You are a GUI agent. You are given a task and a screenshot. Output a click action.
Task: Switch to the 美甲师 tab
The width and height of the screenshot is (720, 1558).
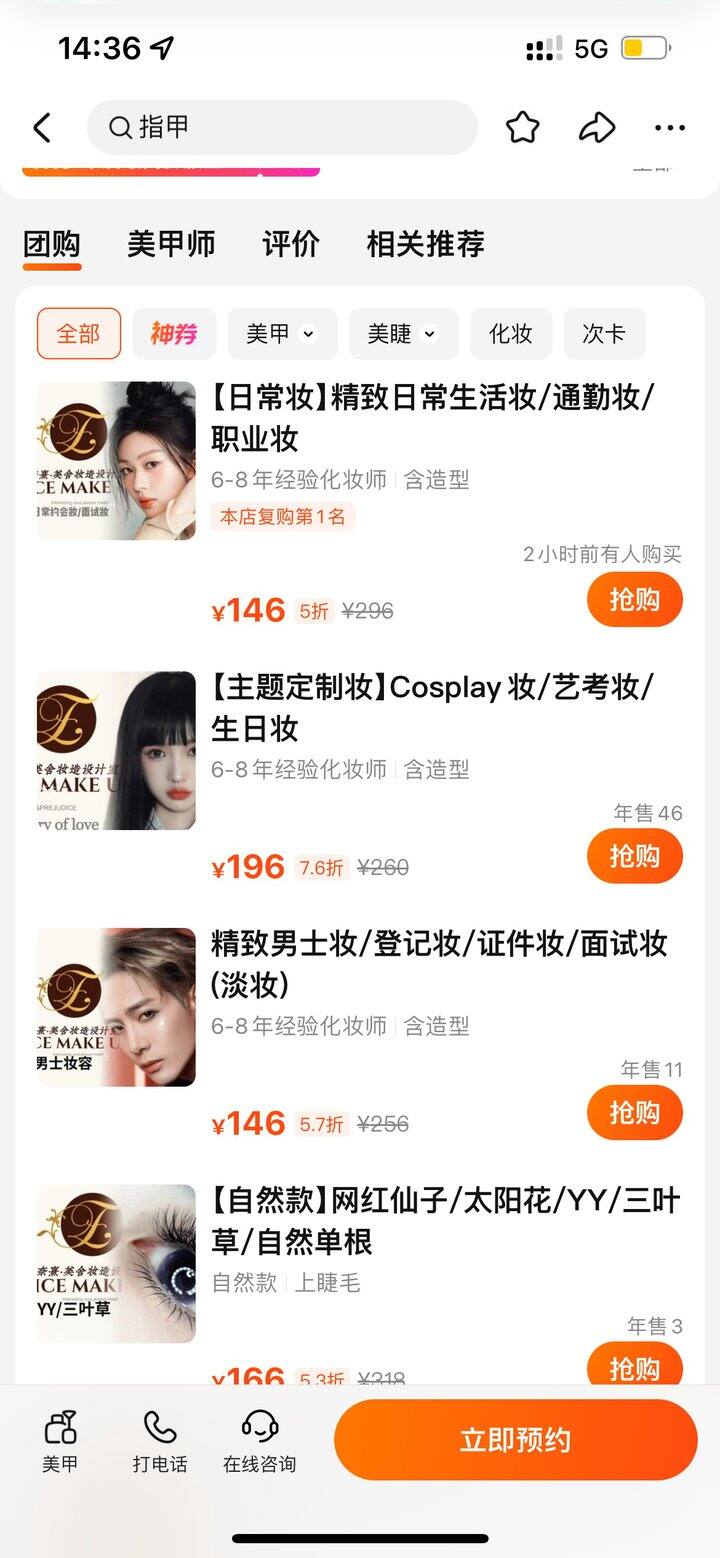(172, 243)
